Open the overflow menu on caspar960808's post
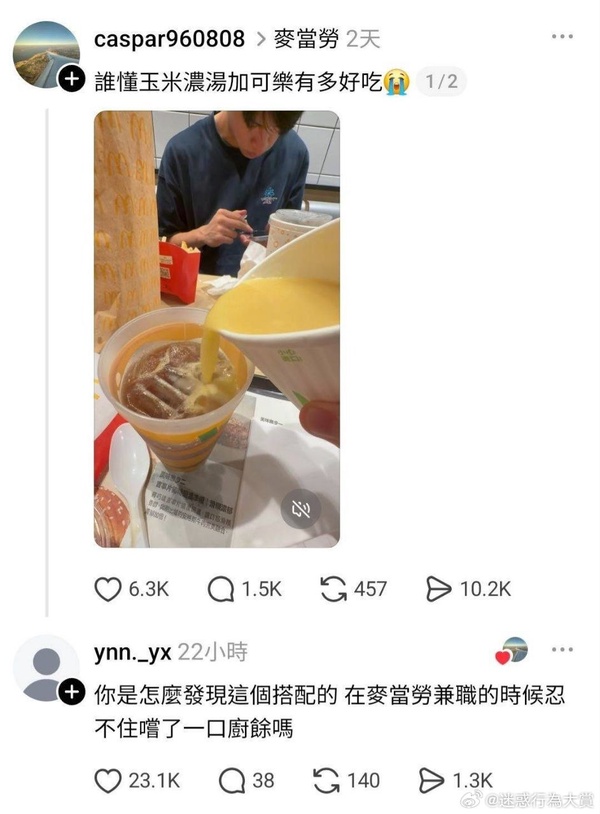Screen dimensions: 600x814 562,37
